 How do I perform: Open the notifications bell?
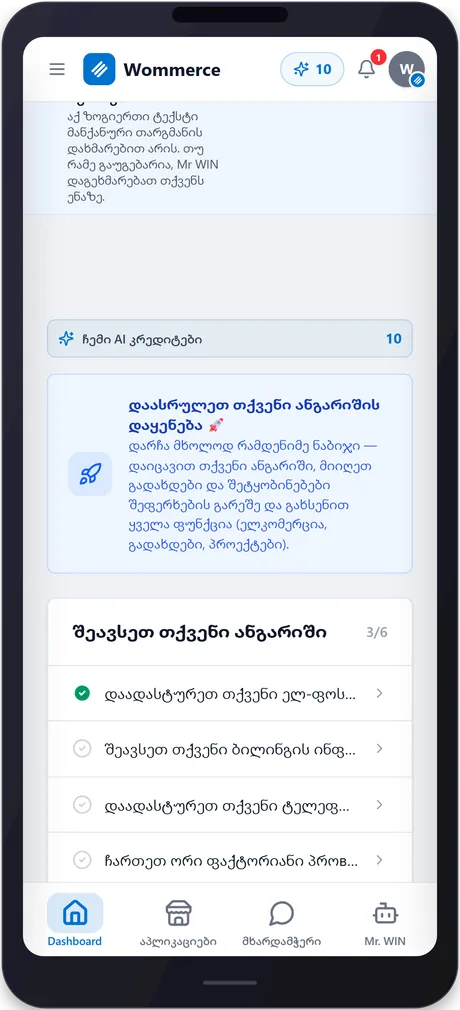367,69
